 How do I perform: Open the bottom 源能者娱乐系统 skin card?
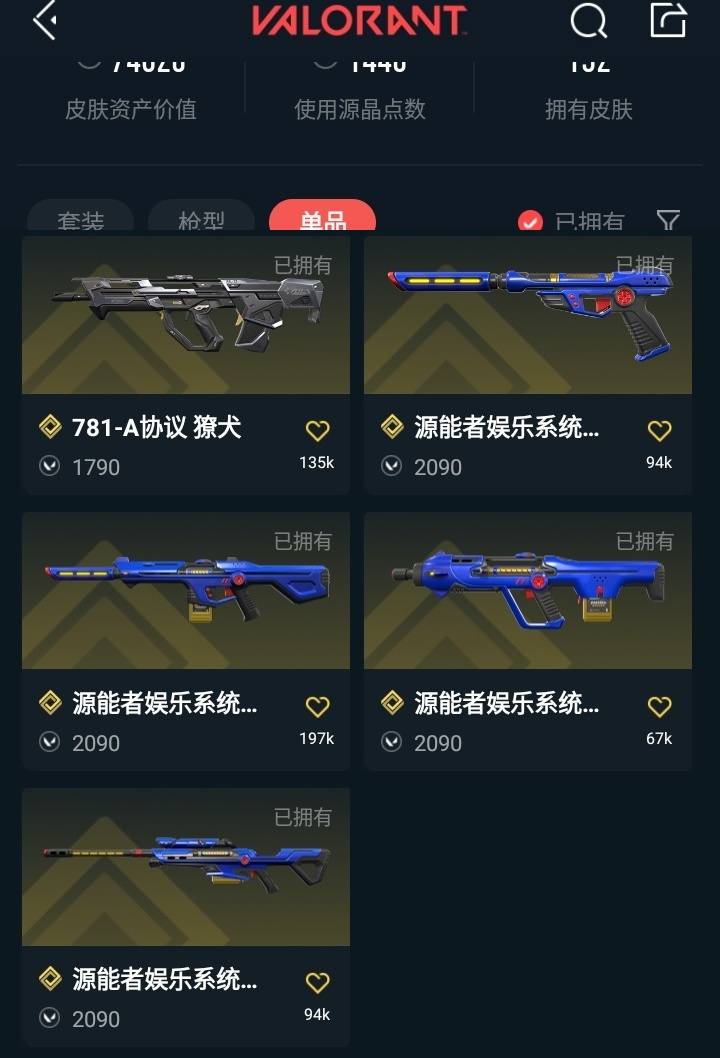point(185,868)
